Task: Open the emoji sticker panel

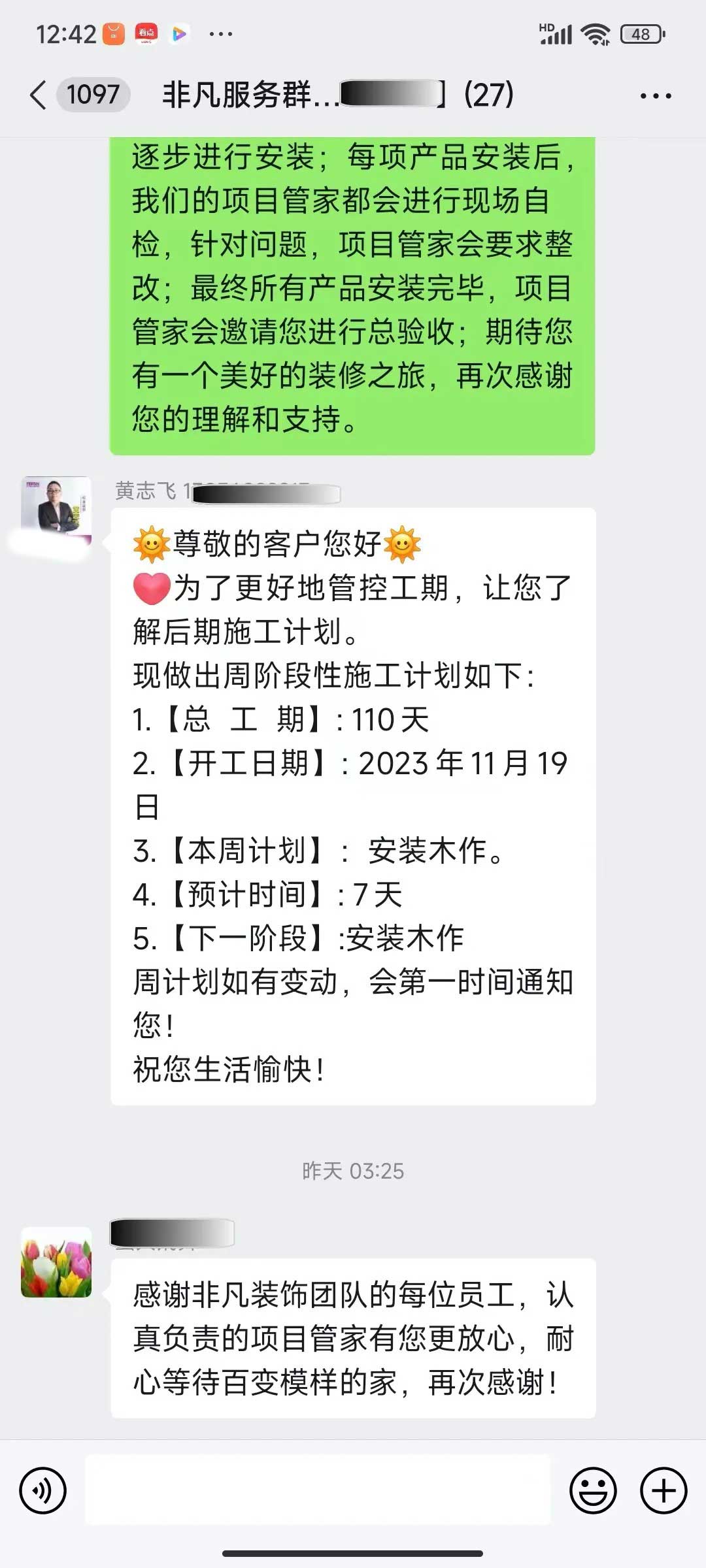Action: click(593, 1491)
